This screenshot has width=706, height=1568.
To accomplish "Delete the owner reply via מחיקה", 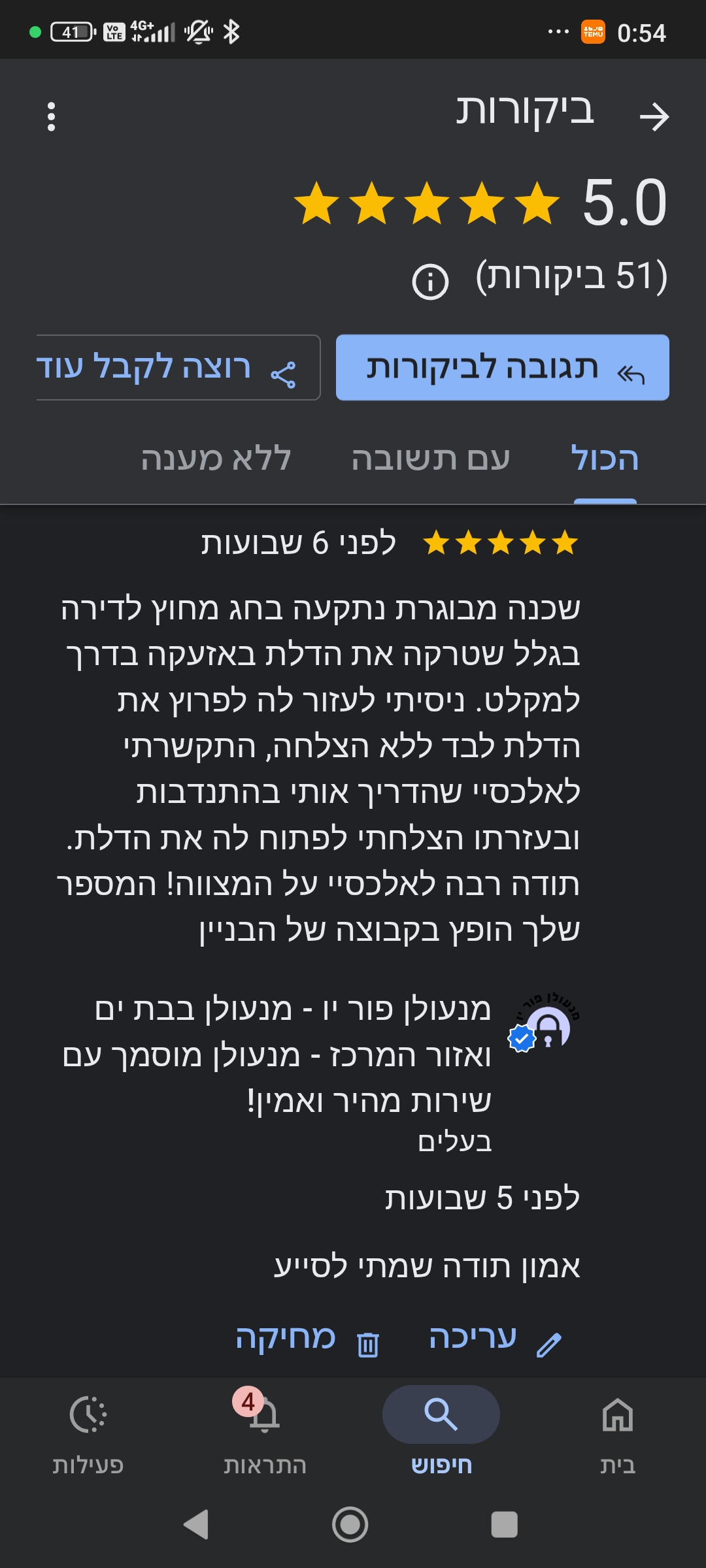I will pyautogui.click(x=307, y=1338).
